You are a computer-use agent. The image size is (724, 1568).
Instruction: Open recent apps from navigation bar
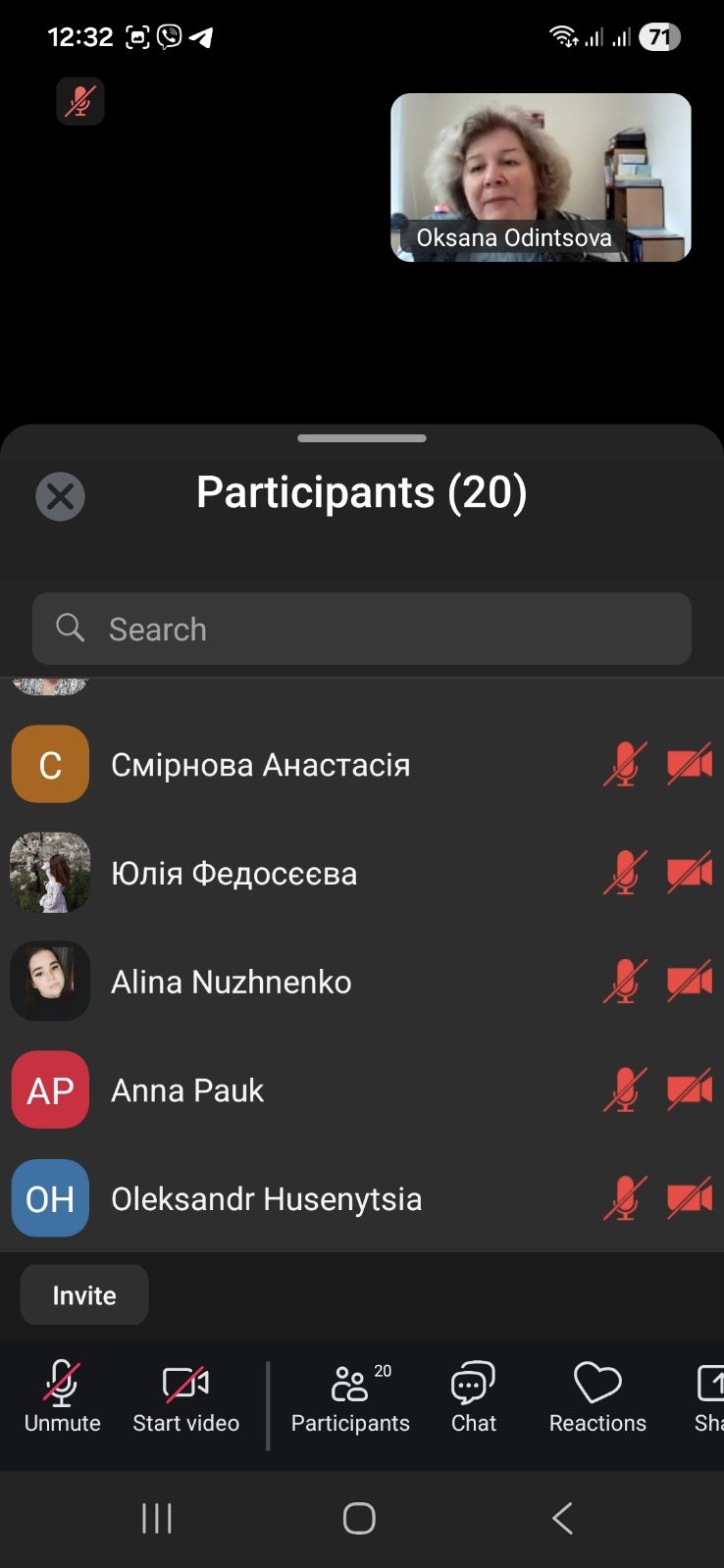click(x=157, y=1518)
